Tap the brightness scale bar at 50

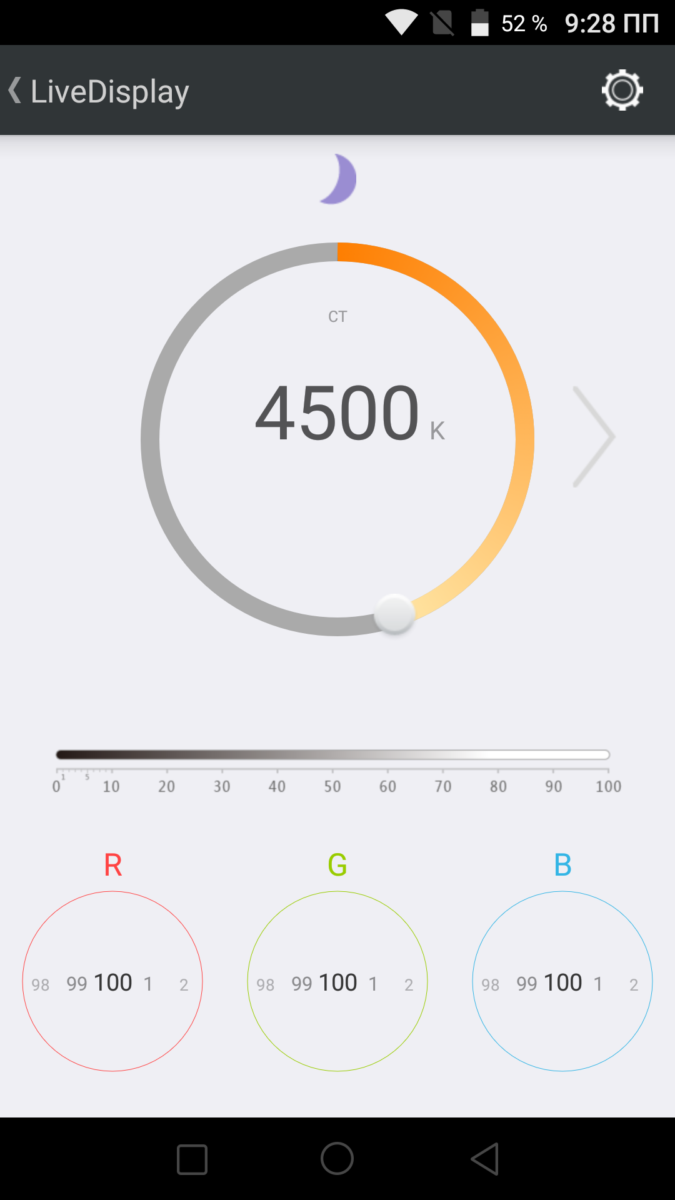click(x=333, y=755)
